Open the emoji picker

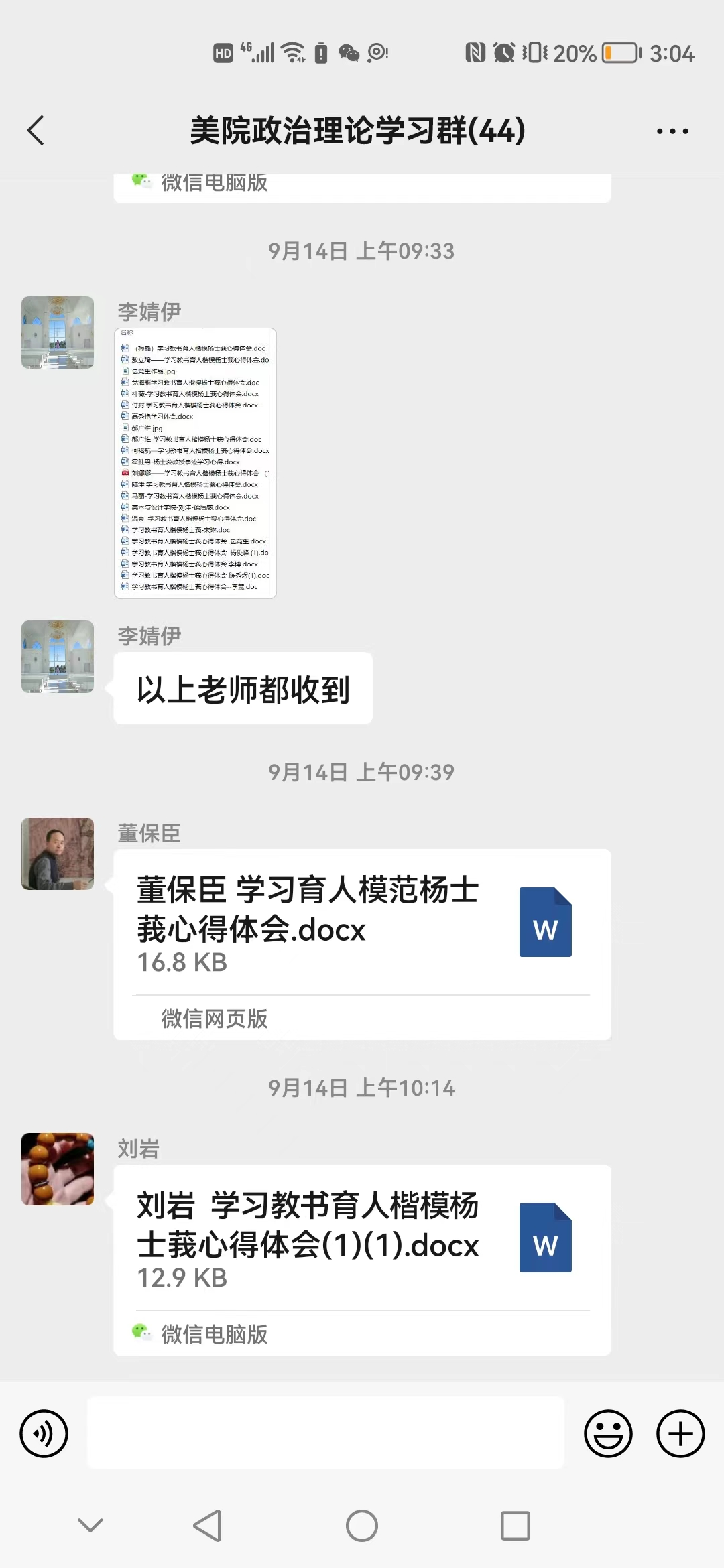click(608, 1434)
